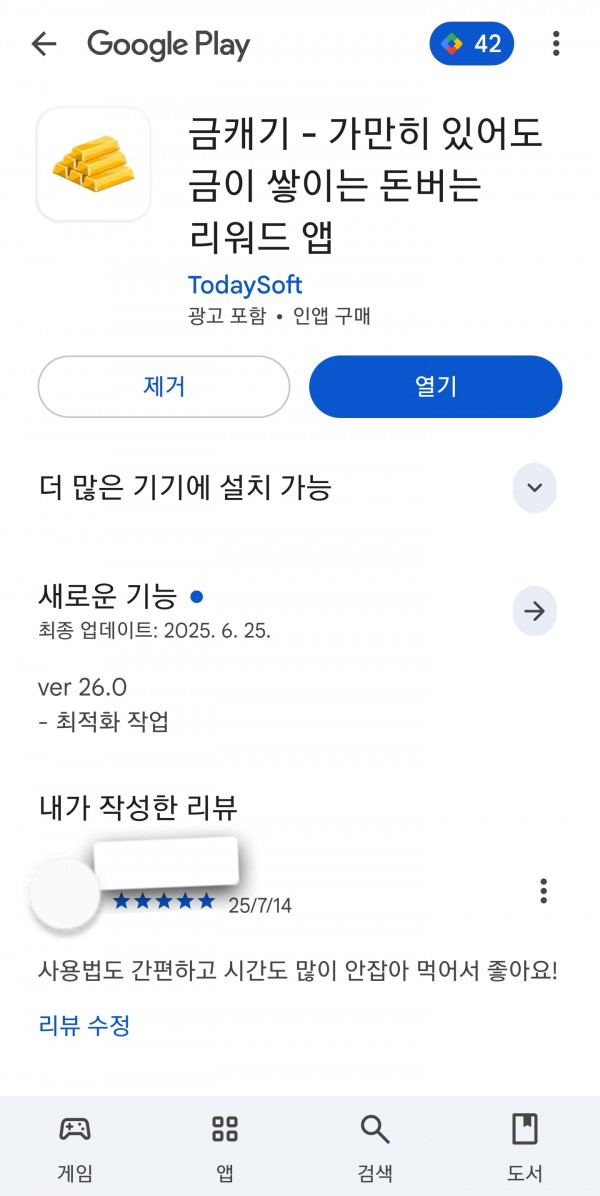Viewport: 600px width, 1196px height.
Task: Tap 제거 to uninstall the app
Action: click(164, 387)
